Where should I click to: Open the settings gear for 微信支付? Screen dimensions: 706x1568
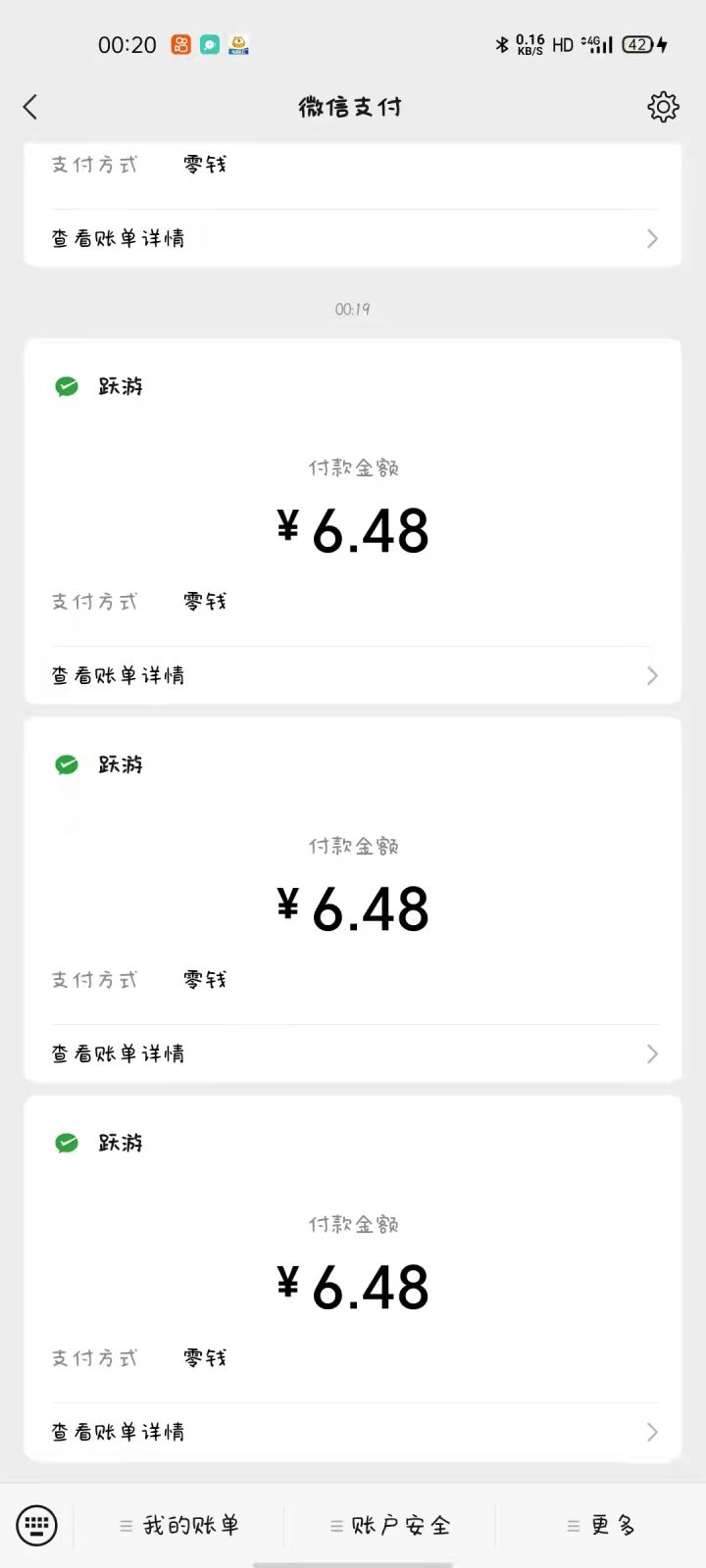point(663,107)
